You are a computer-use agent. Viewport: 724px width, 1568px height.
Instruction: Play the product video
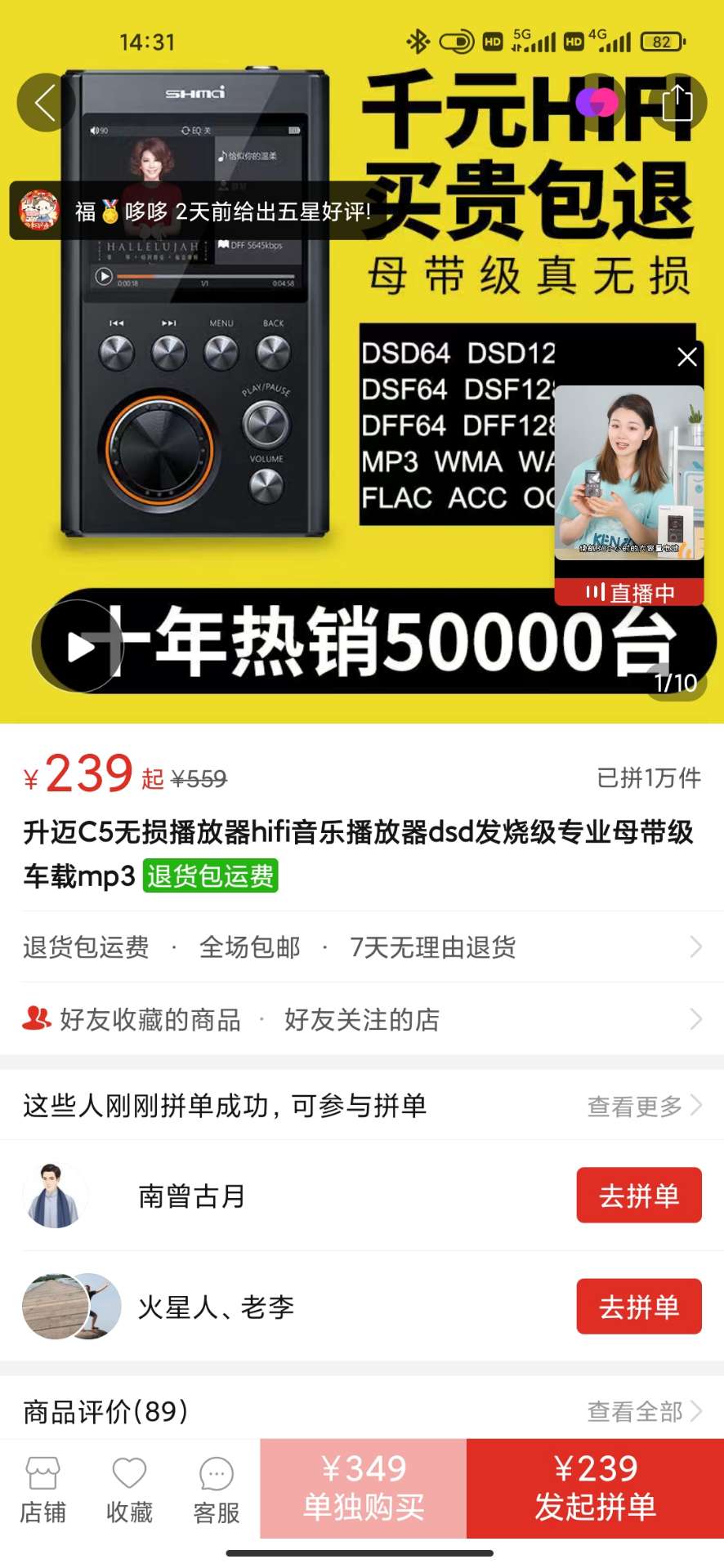80,647
